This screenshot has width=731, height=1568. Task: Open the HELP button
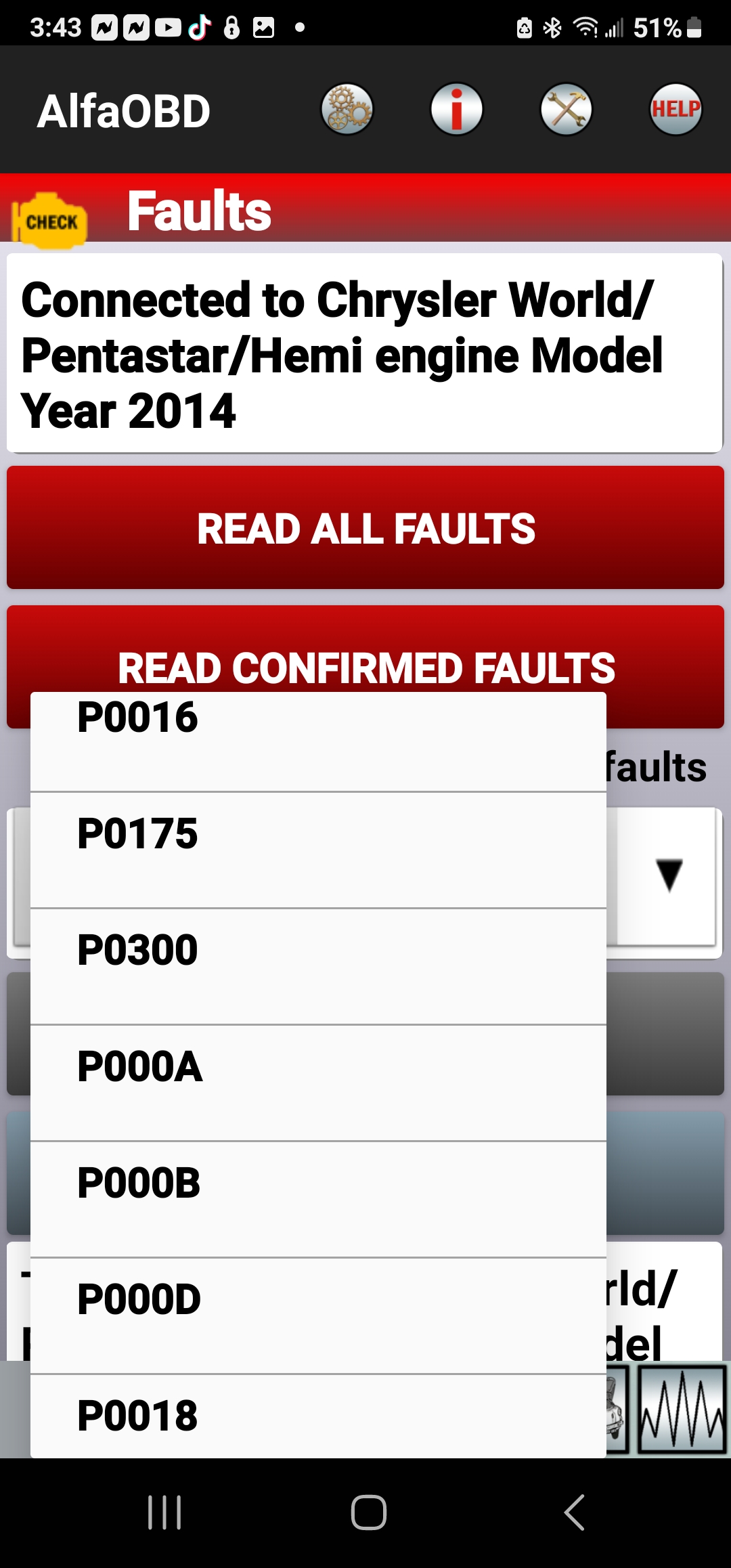click(x=675, y=110)
